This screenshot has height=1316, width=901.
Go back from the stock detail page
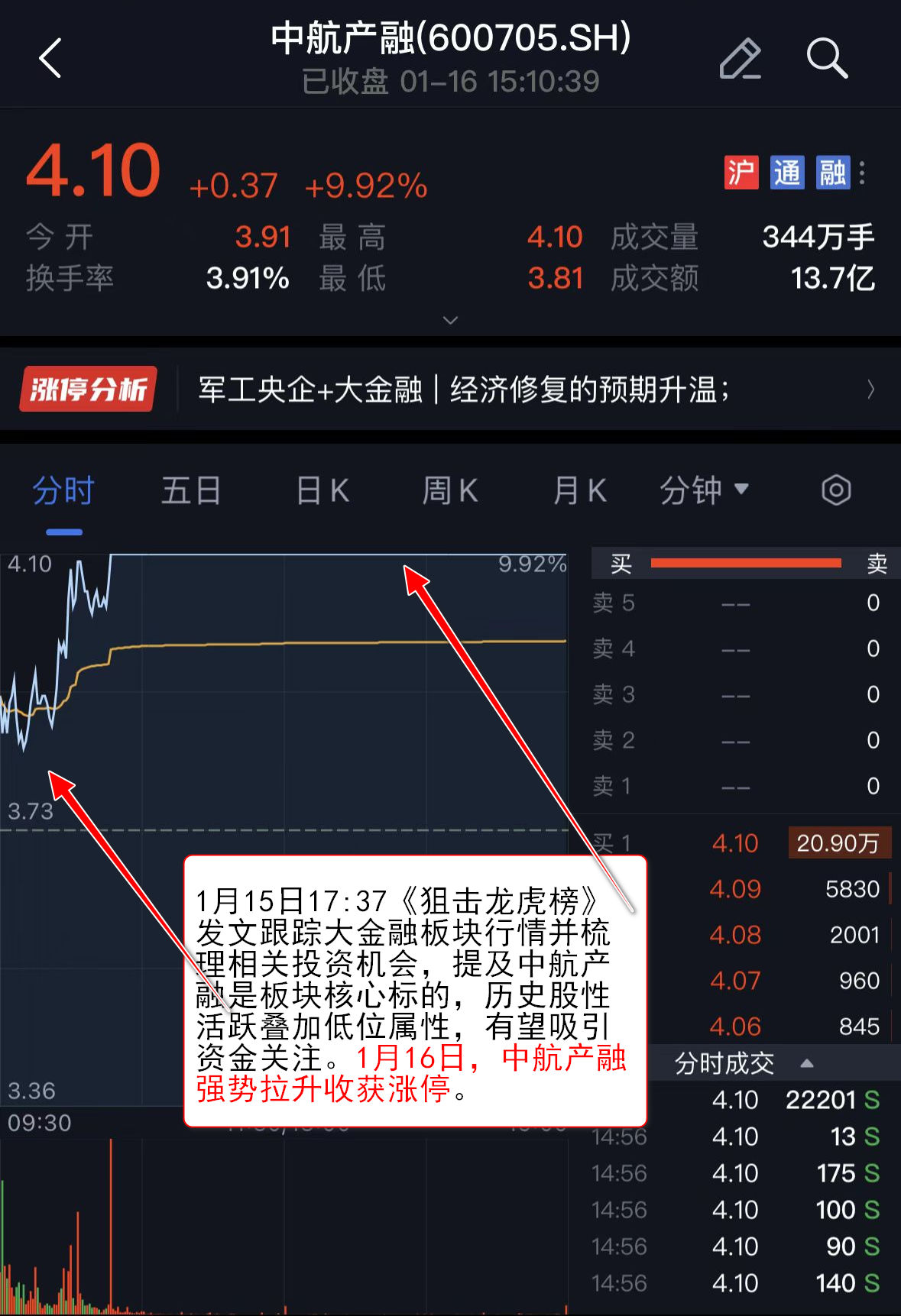tap(50, 58)
